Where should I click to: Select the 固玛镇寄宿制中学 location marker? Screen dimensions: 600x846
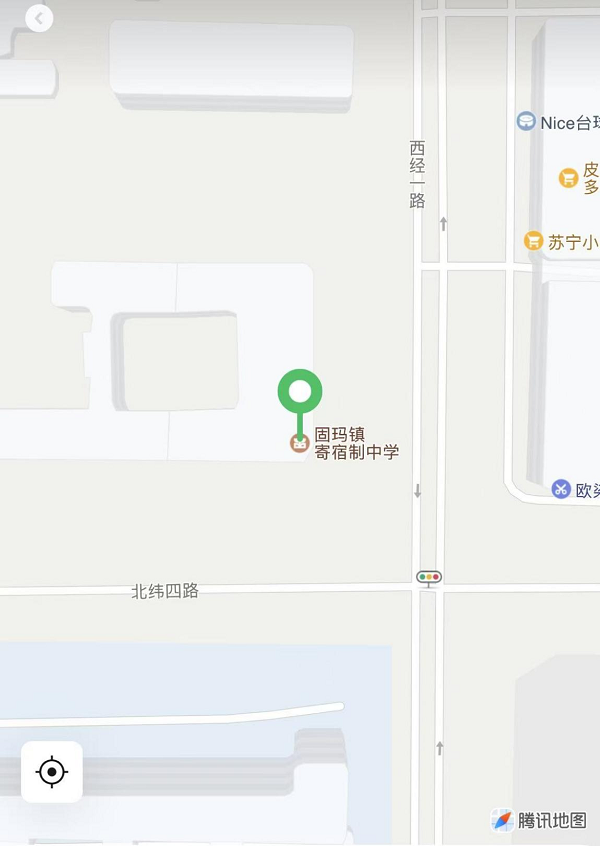[x=300, y=392]
